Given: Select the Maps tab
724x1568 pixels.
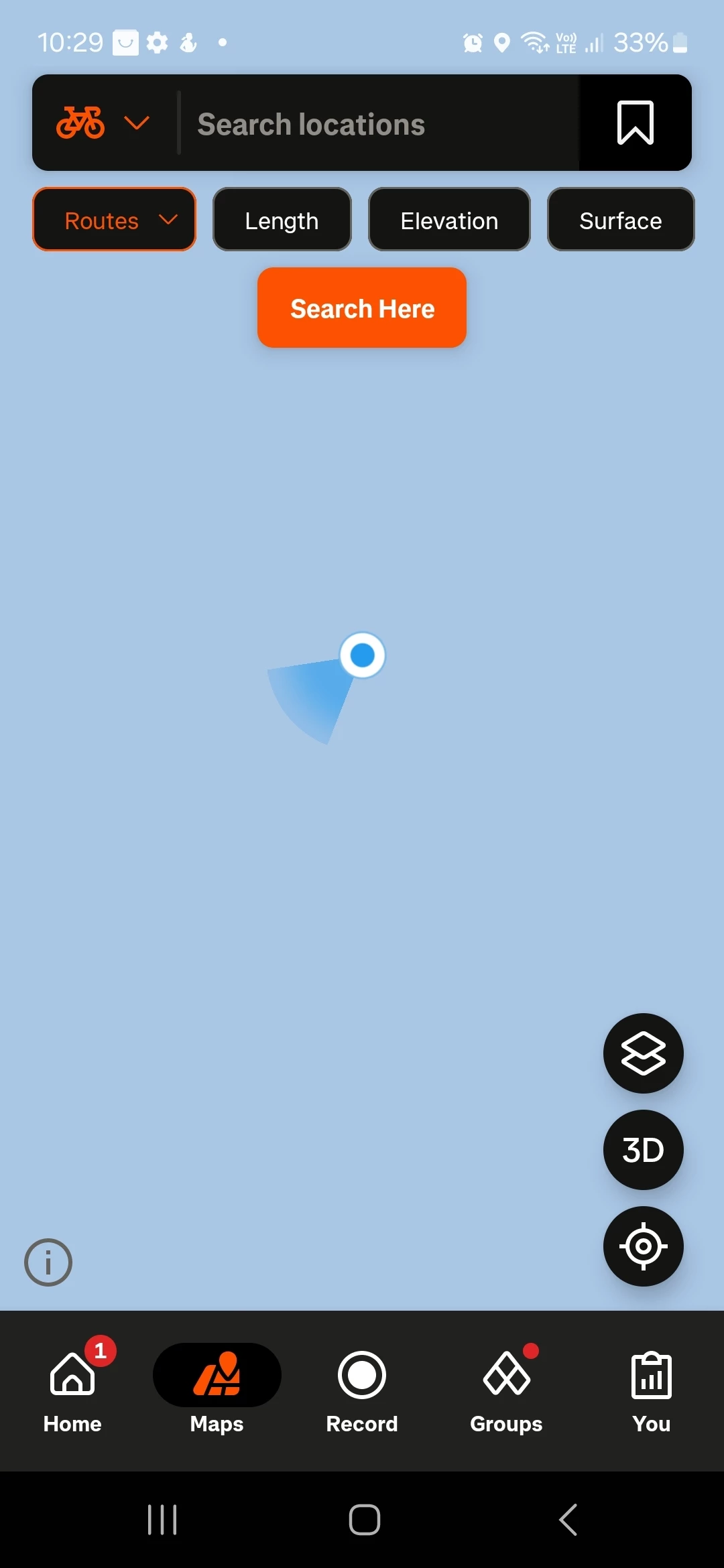Looking at the screenshot, I should click(x=217, y=1390).
